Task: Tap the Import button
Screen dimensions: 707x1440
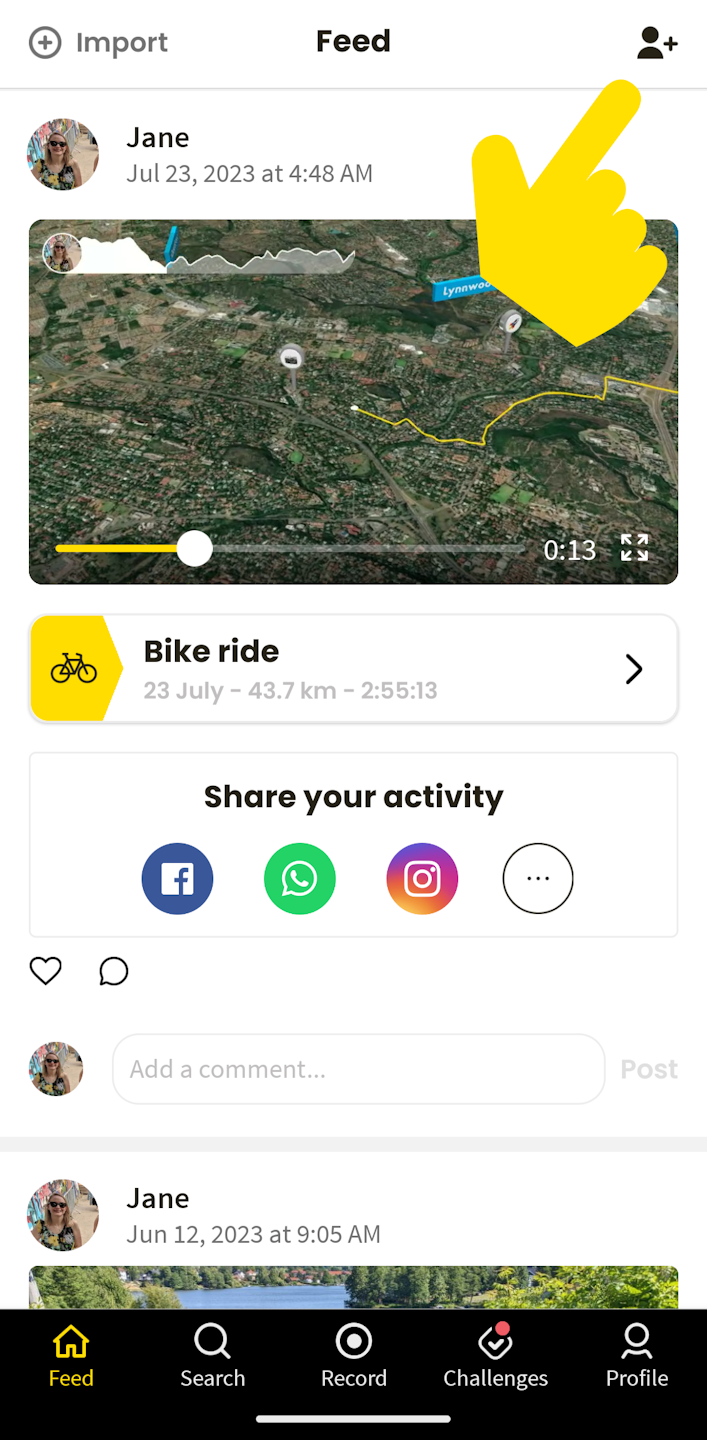Action: pos(98,43)
